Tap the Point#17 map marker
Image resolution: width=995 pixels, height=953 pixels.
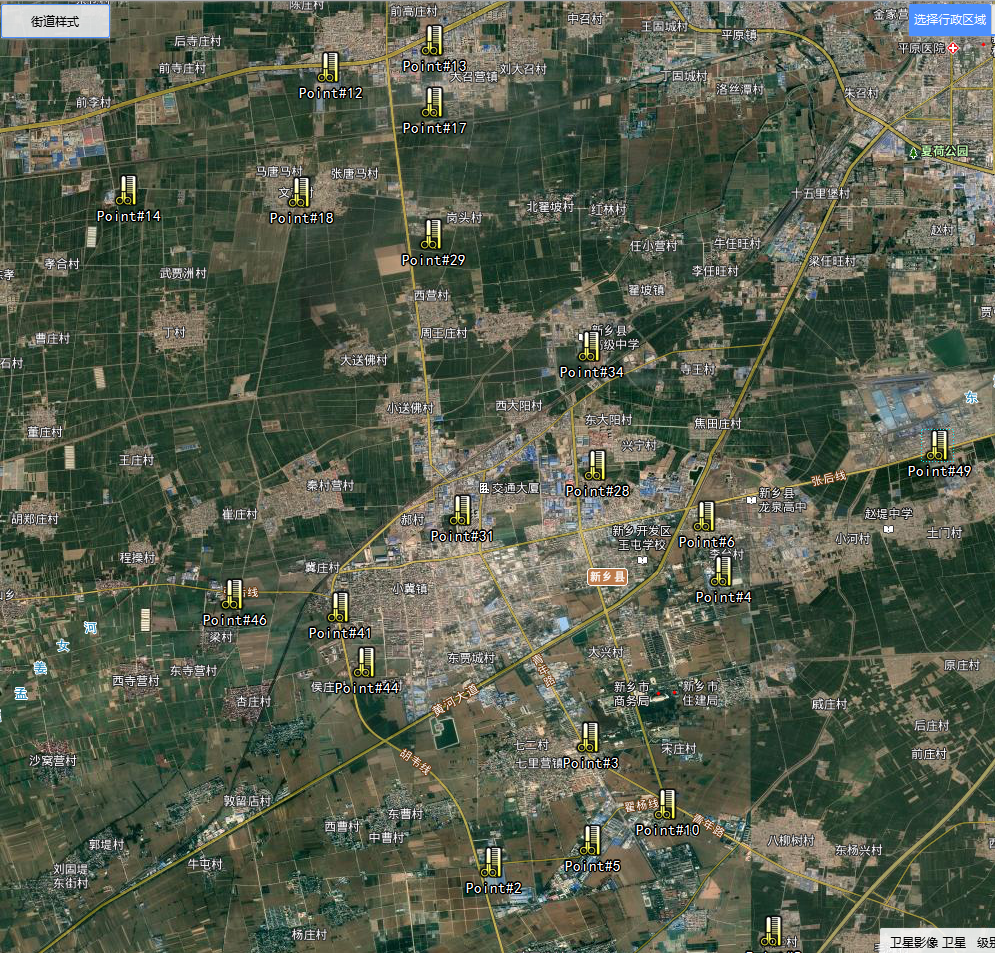(x=433, y=103)
